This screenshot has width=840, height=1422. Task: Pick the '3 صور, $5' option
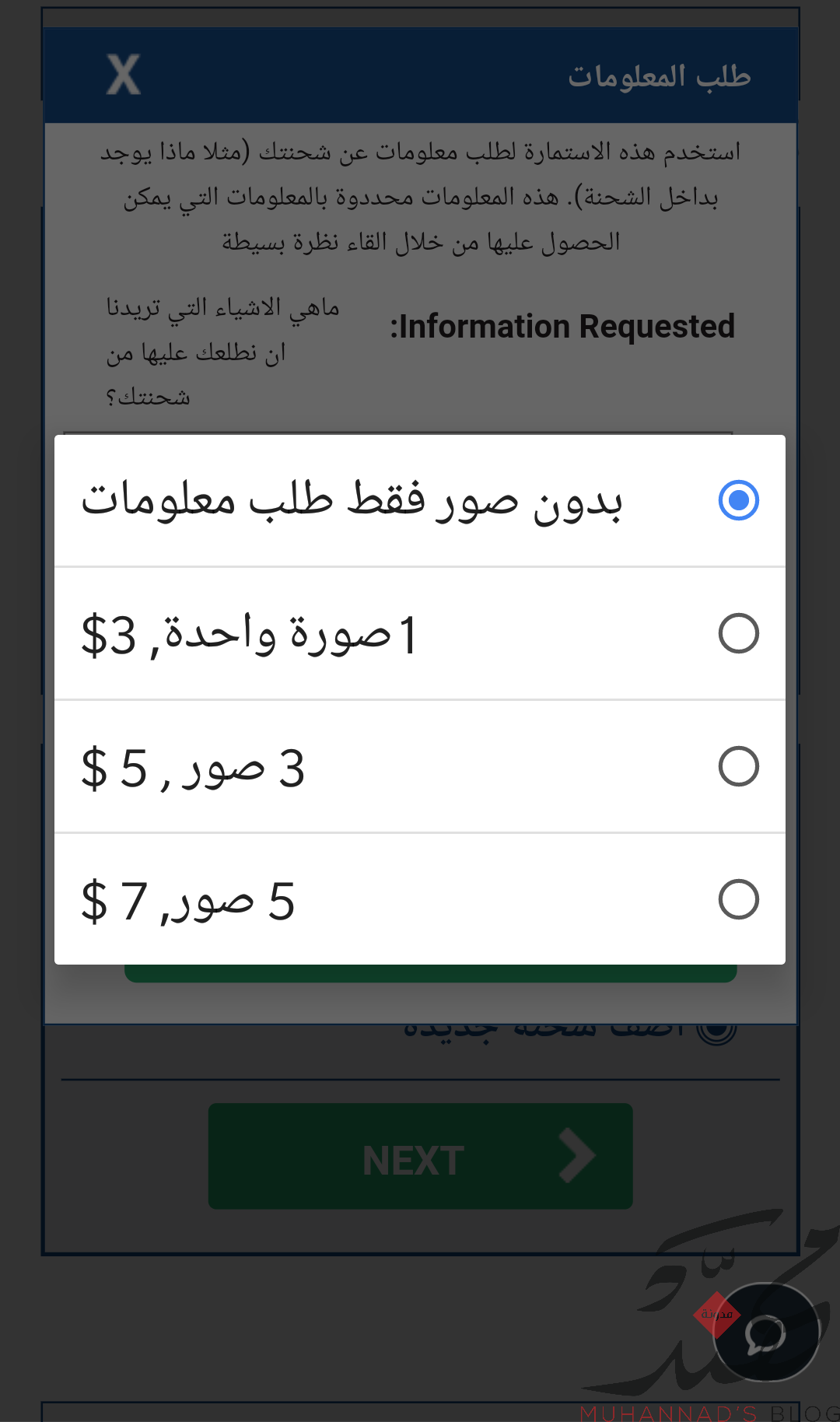pyautogui.click(x=420, y=766)
